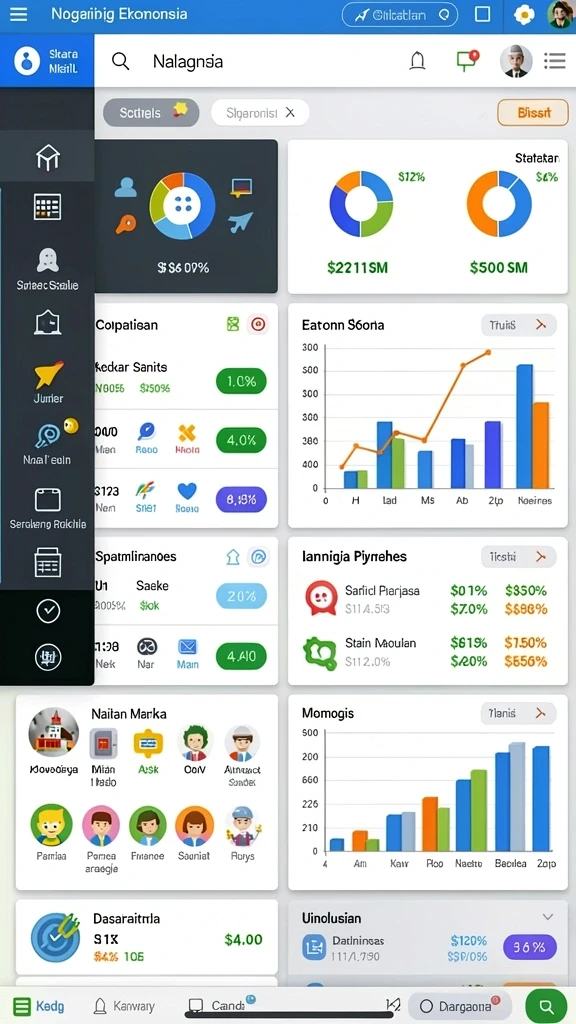Open the home icon in the sidebar
The image size is (576, 1024).
[48, 157]
